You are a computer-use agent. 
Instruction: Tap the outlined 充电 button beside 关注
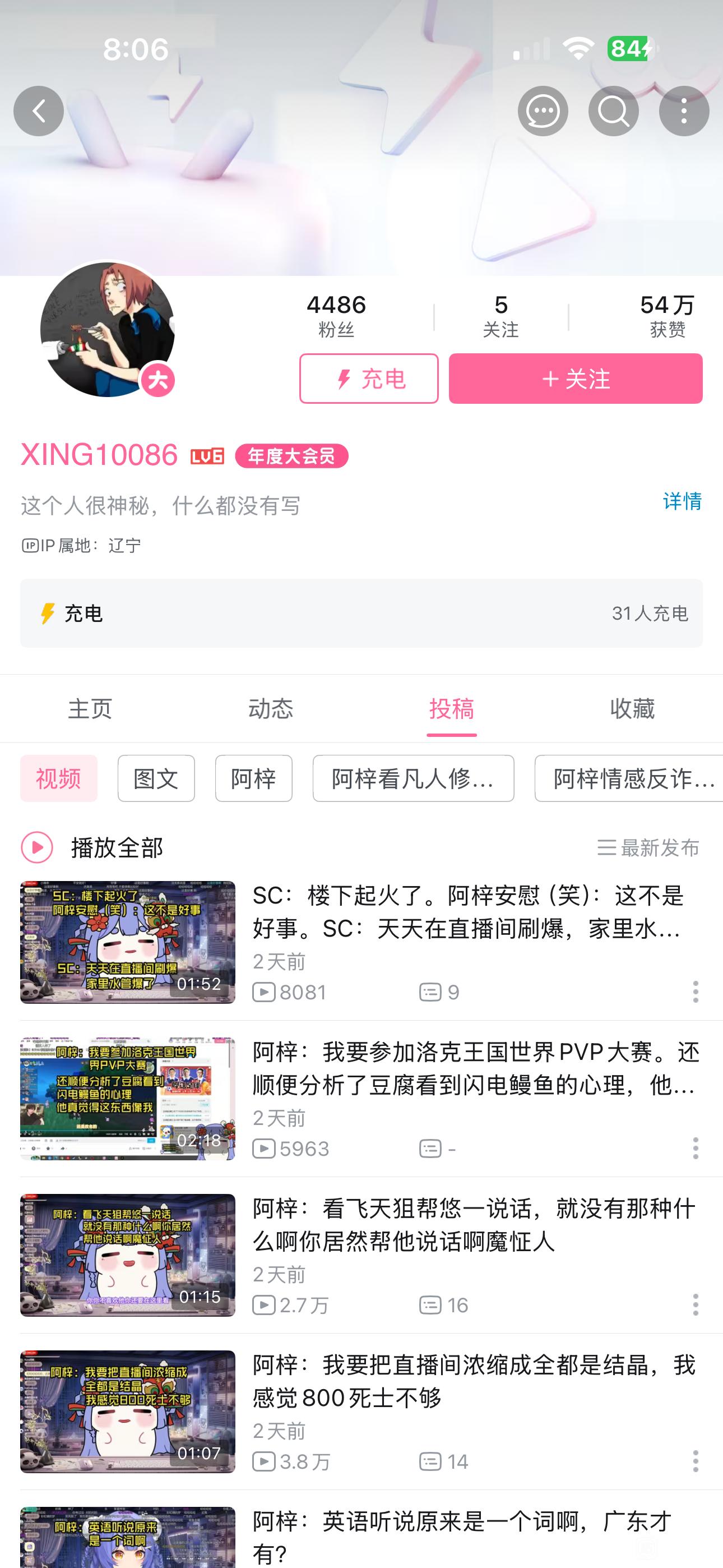(369, 379)
